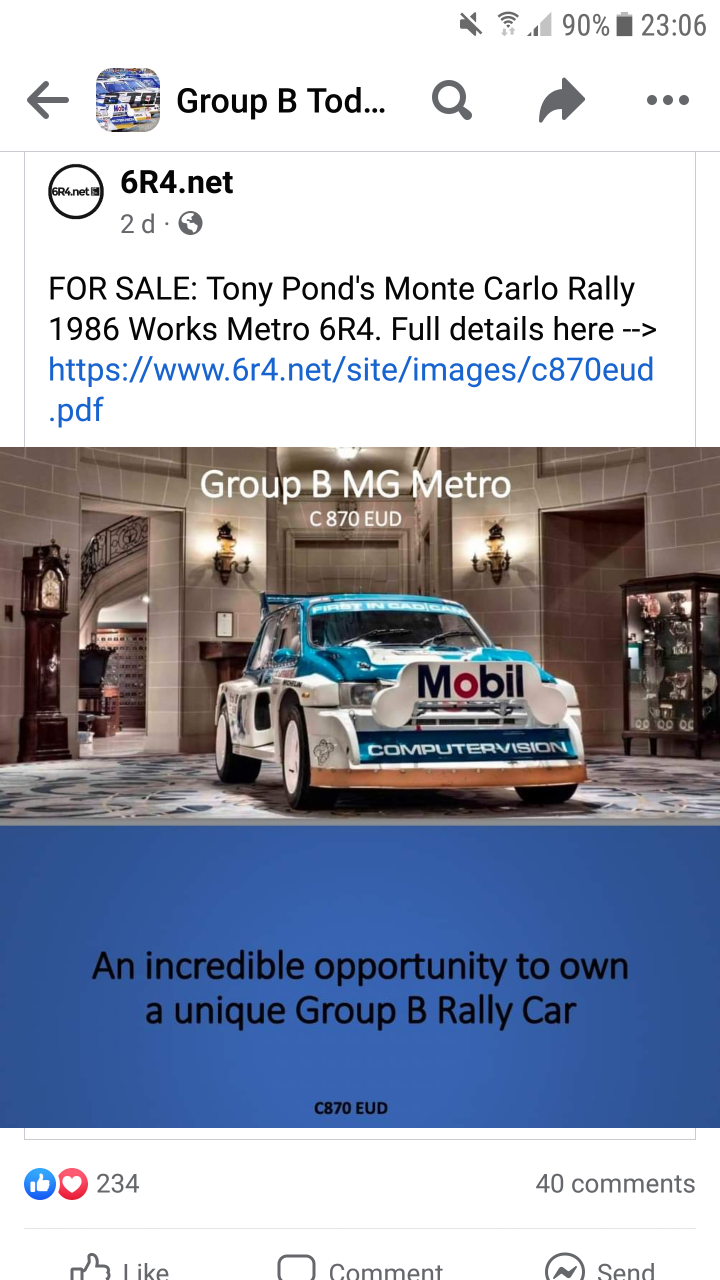Open the blue Group B Rally Car image

click(360, 976)
